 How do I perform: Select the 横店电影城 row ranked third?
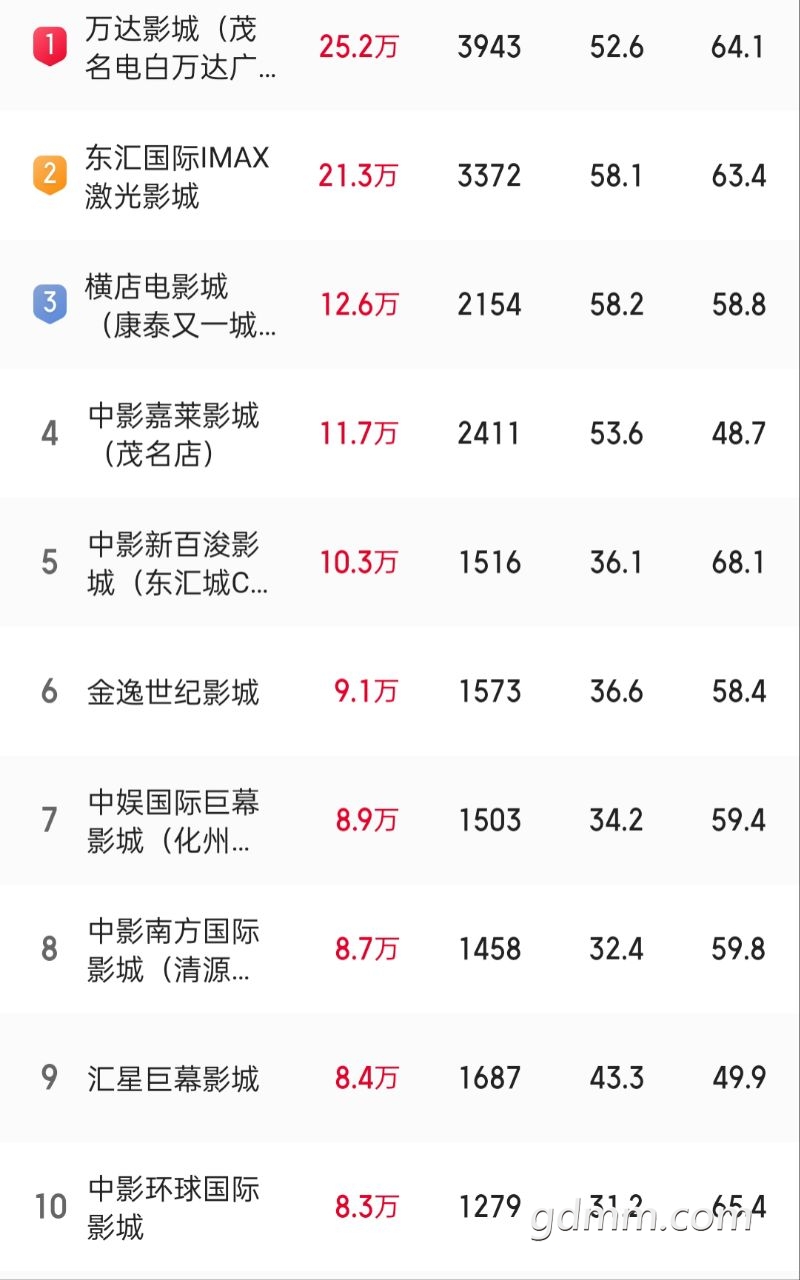(x=400, y=305)
